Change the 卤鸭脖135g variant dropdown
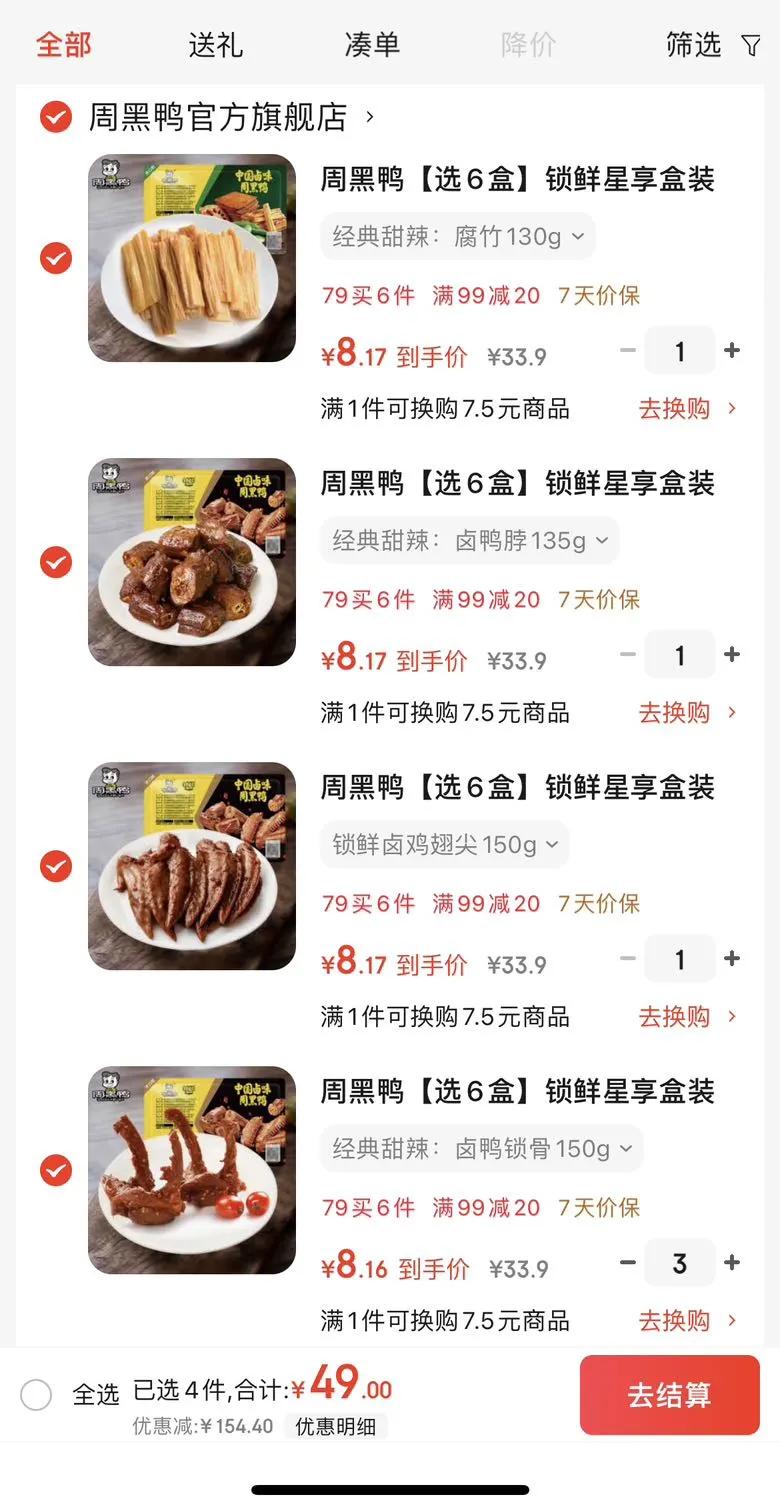The height and width of the screenshot is (1511, 780). (x=470, y=541)
